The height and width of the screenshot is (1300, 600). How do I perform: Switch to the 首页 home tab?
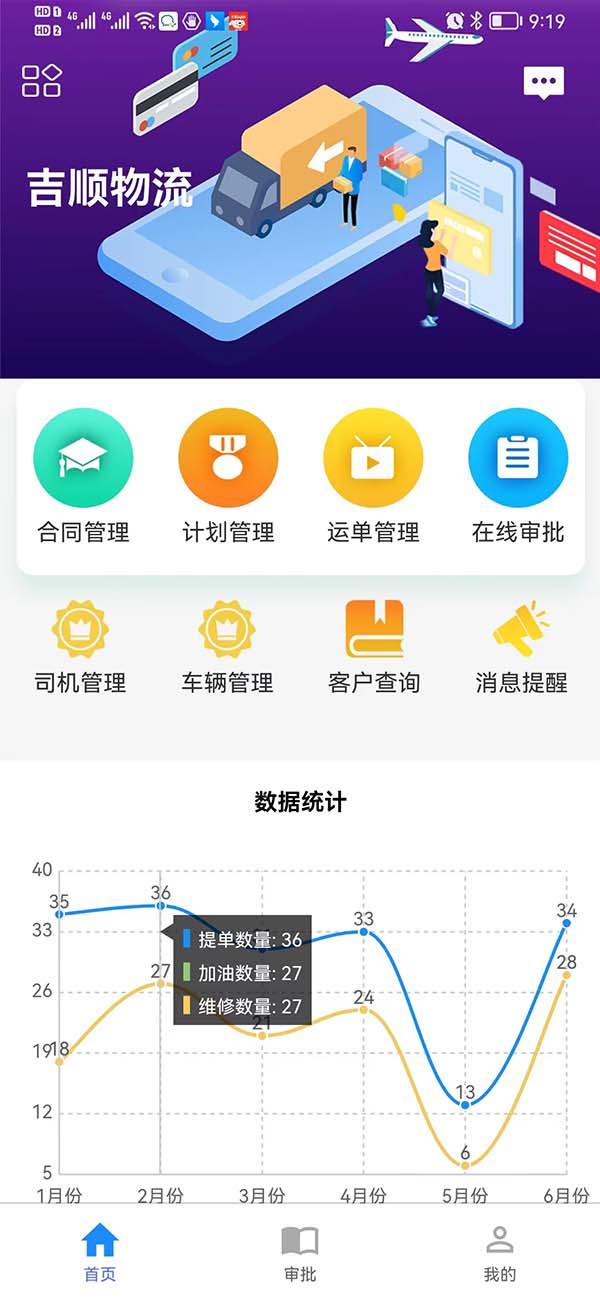pyautogui.click(x=100, y=1252)
